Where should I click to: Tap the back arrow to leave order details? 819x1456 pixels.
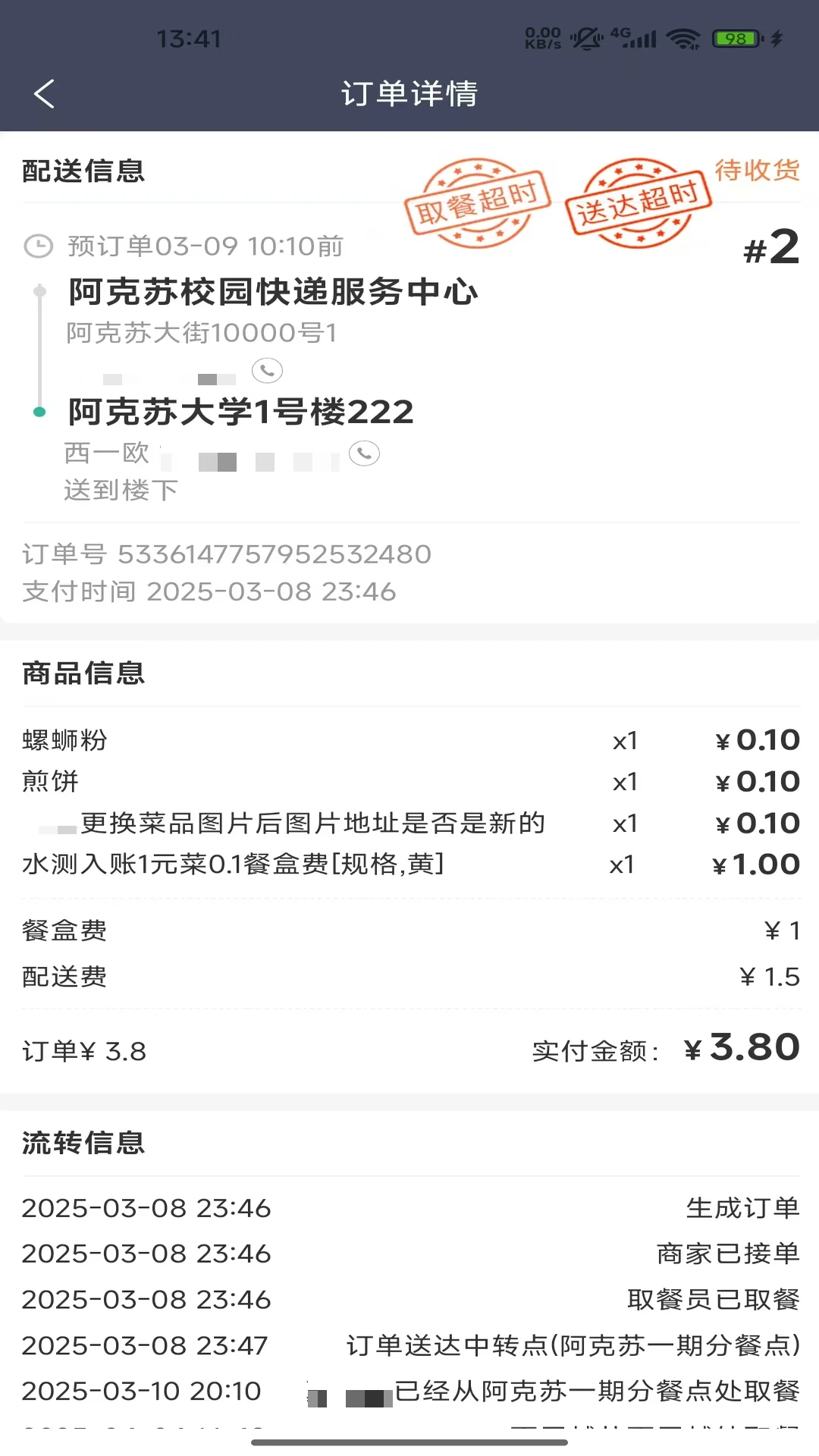click(43, 94)
